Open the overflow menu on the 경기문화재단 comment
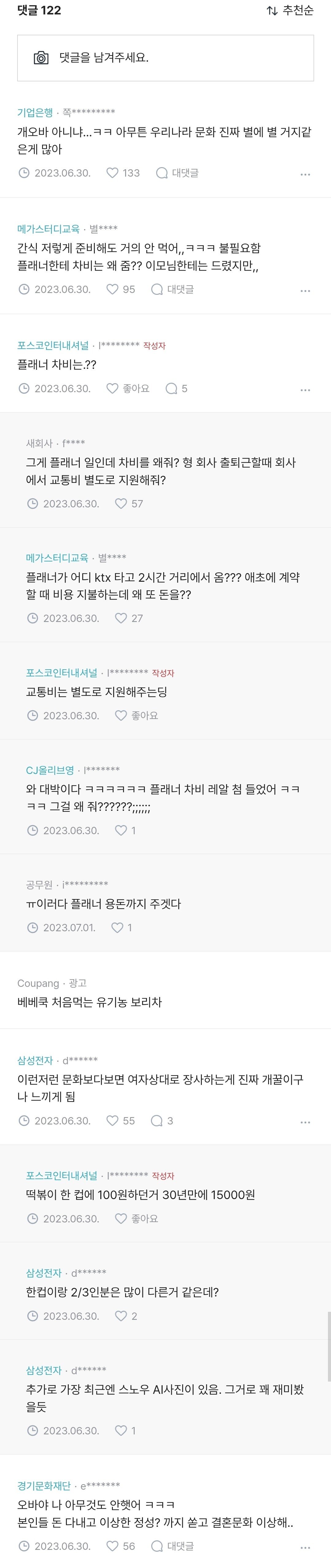The width and height of the screenshot is (331, 1568). click(306, 1547)
